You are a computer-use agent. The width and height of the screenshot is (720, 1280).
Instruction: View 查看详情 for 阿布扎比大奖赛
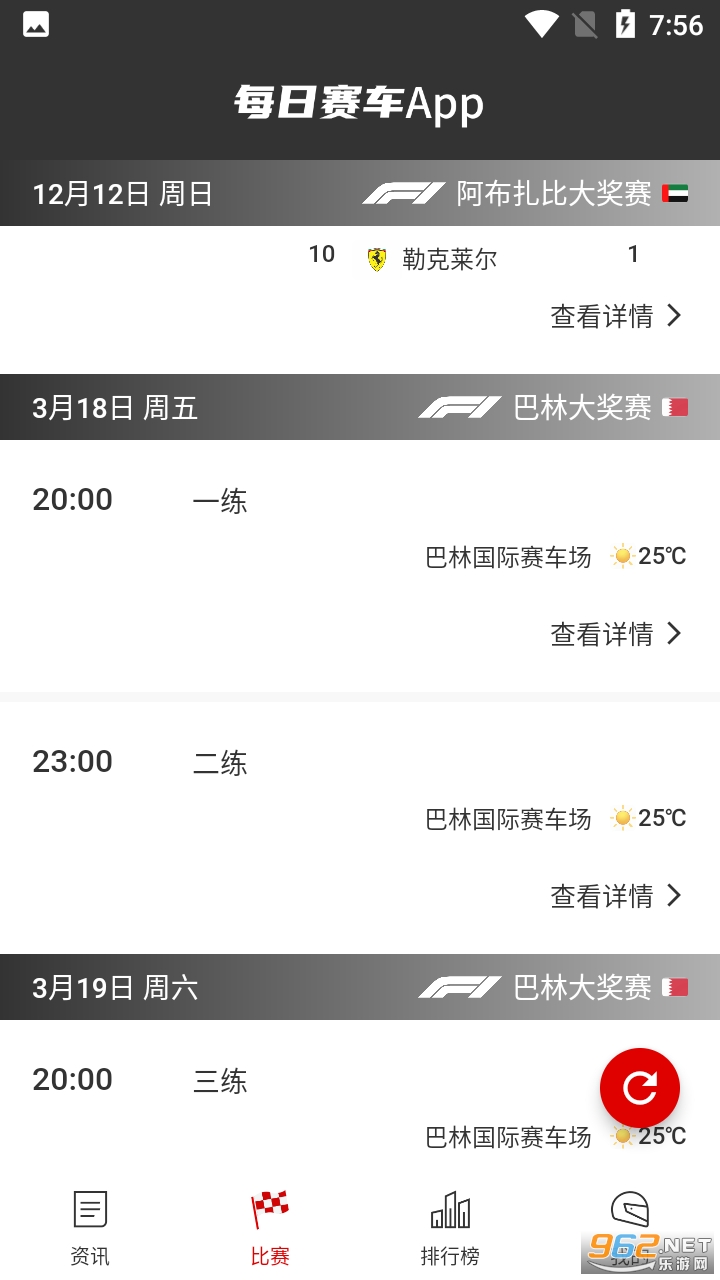(x=615, y=316)
